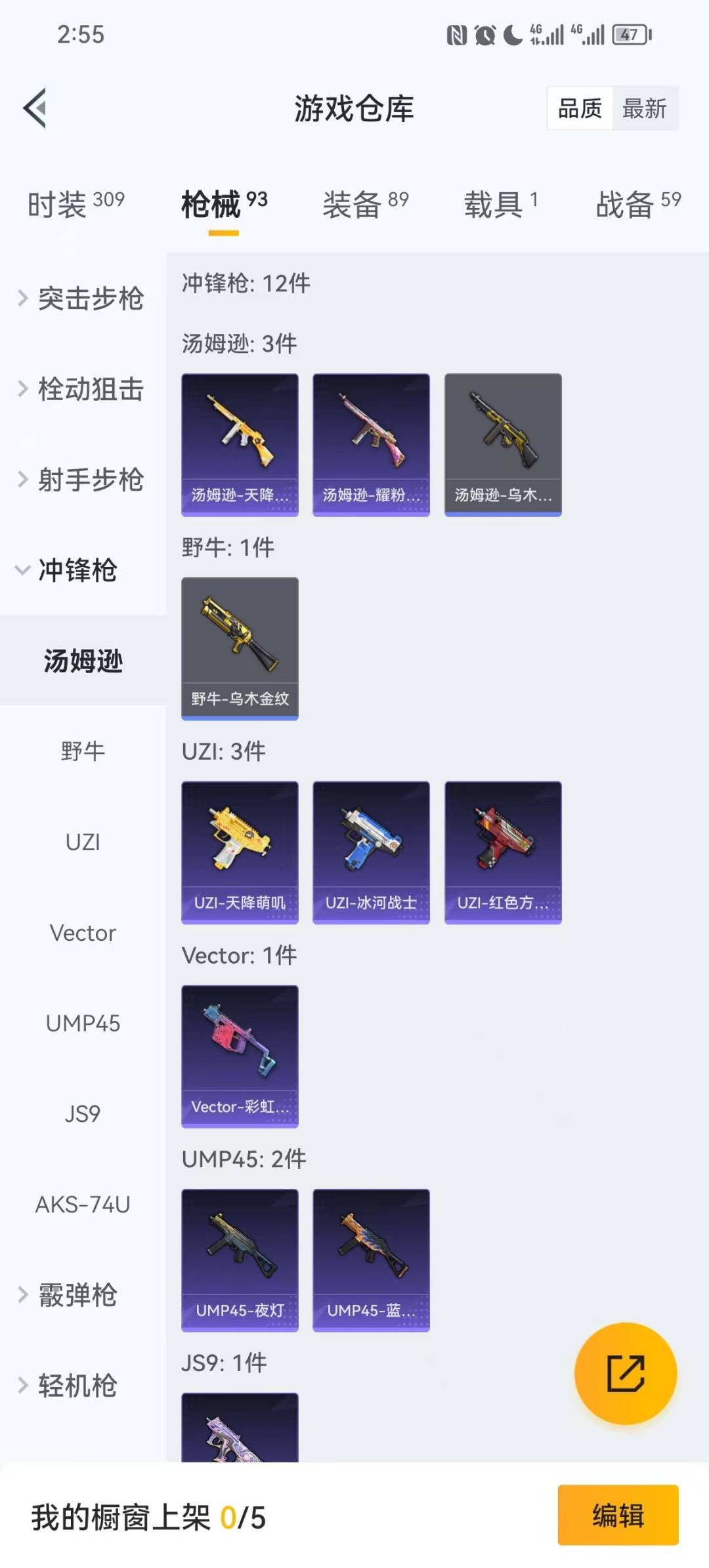The image size is (709, 1568).
Task: Switch to the 时装 tab
Action: click(75, 204)
